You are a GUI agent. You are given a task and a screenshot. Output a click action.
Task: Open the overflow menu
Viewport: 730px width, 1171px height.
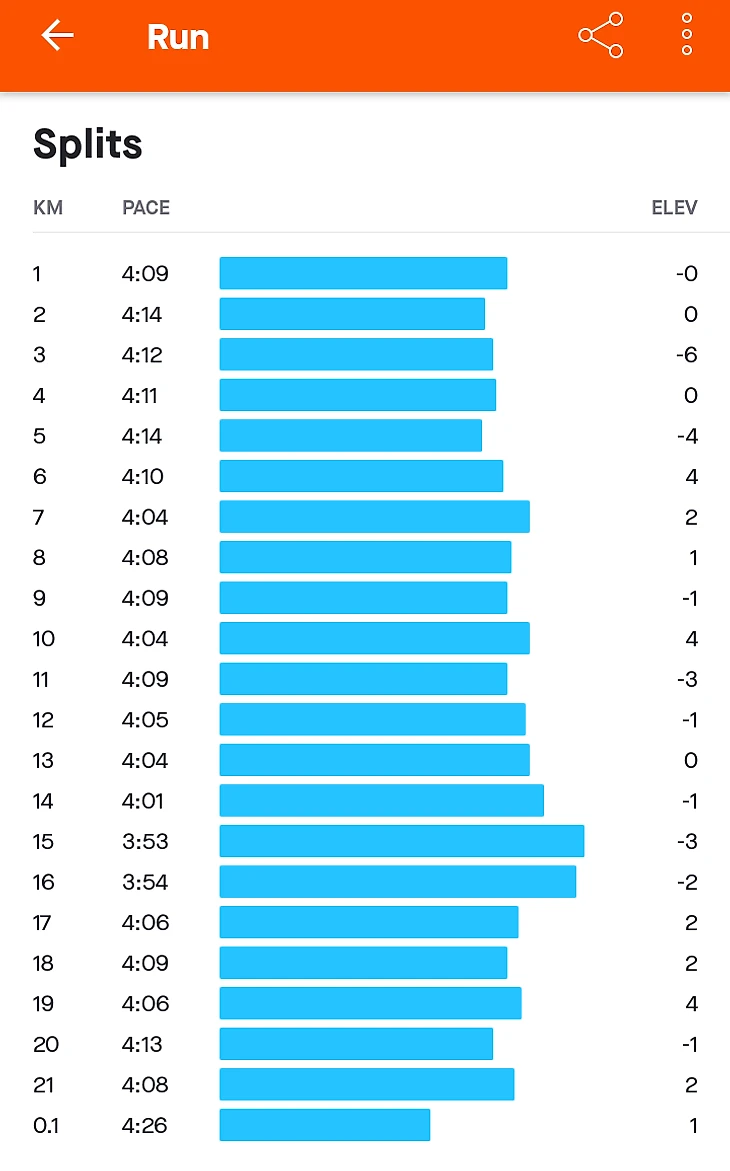pyautogui.click(x=687, y=36)
